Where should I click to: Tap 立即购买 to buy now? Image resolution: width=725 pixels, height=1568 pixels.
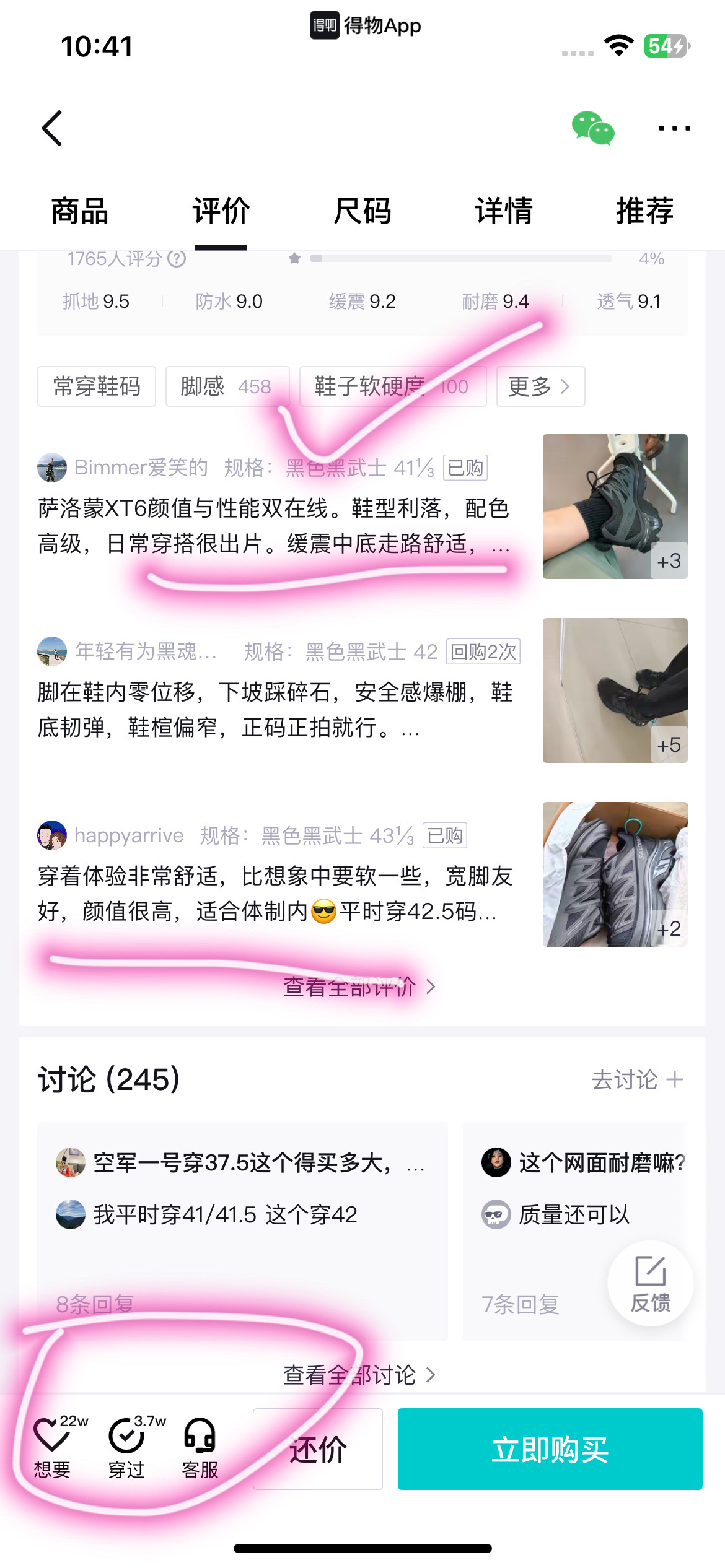(550, 1449)
